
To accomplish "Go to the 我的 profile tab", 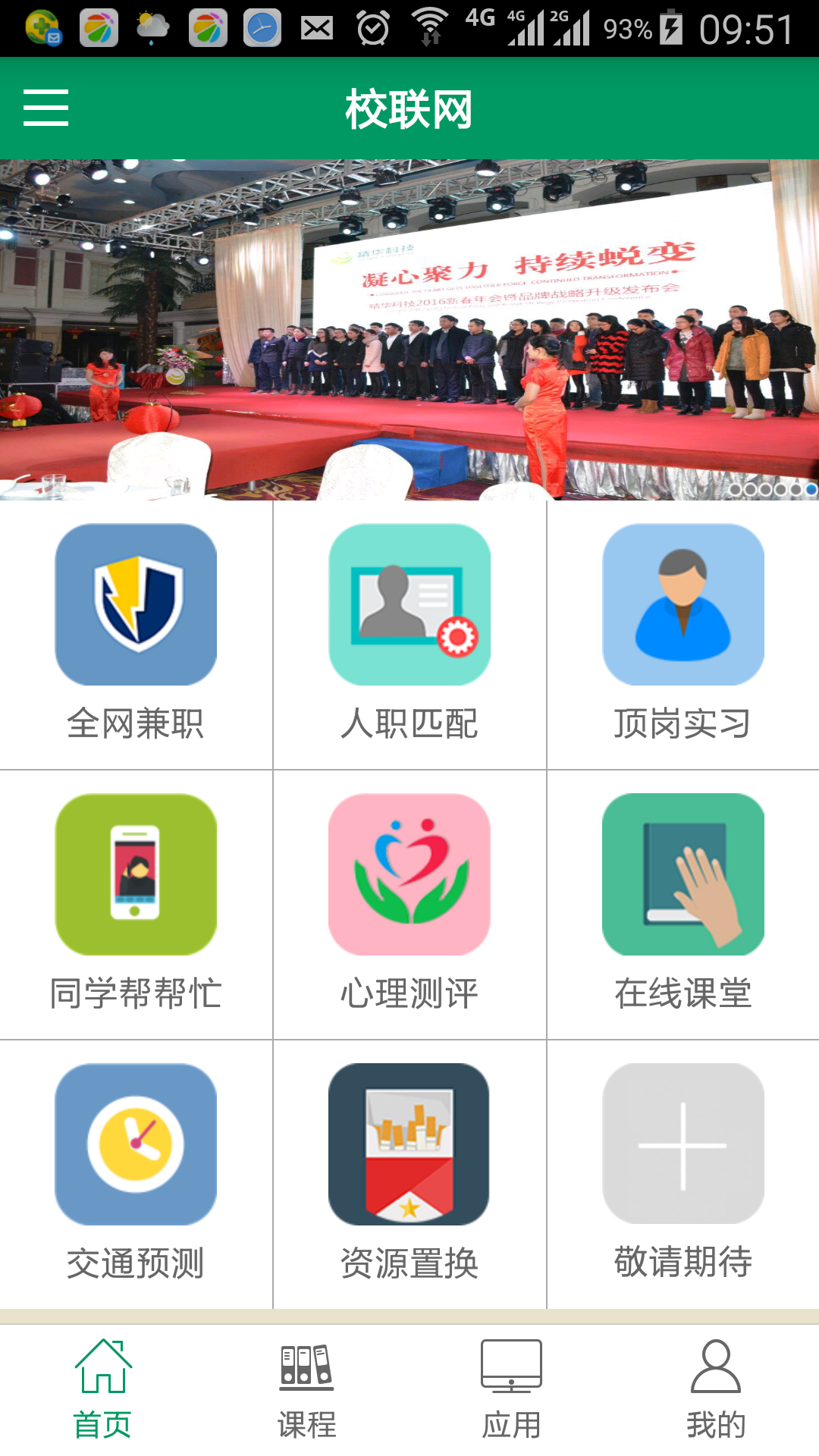I will tap(716, 1389).
